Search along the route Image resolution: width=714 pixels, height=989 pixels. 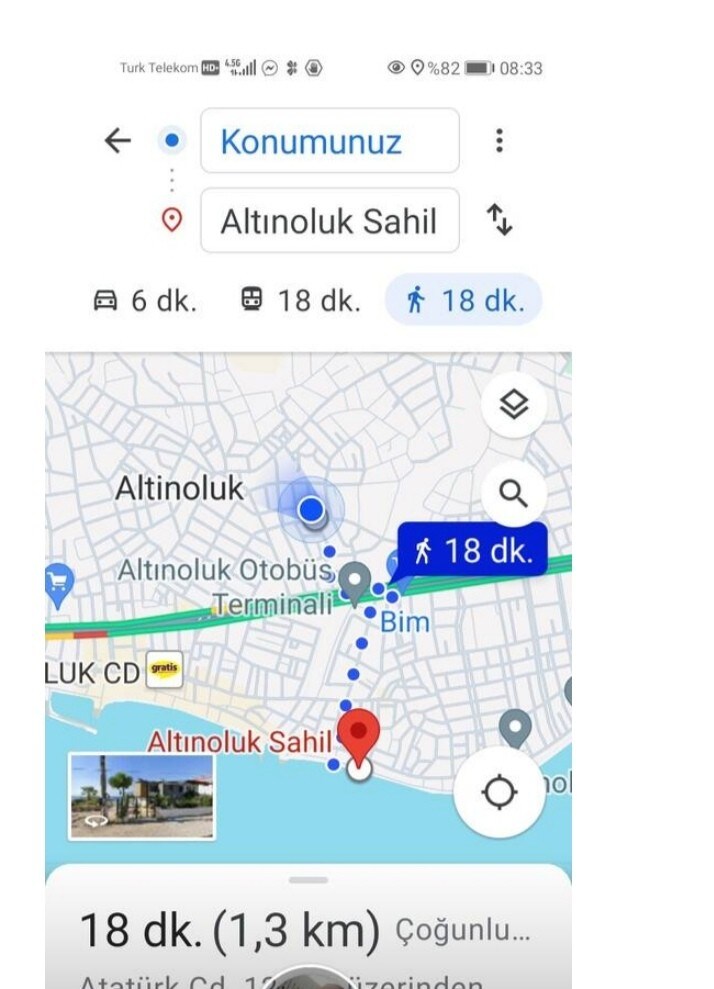pyautogui.click(x=513, y=493)
